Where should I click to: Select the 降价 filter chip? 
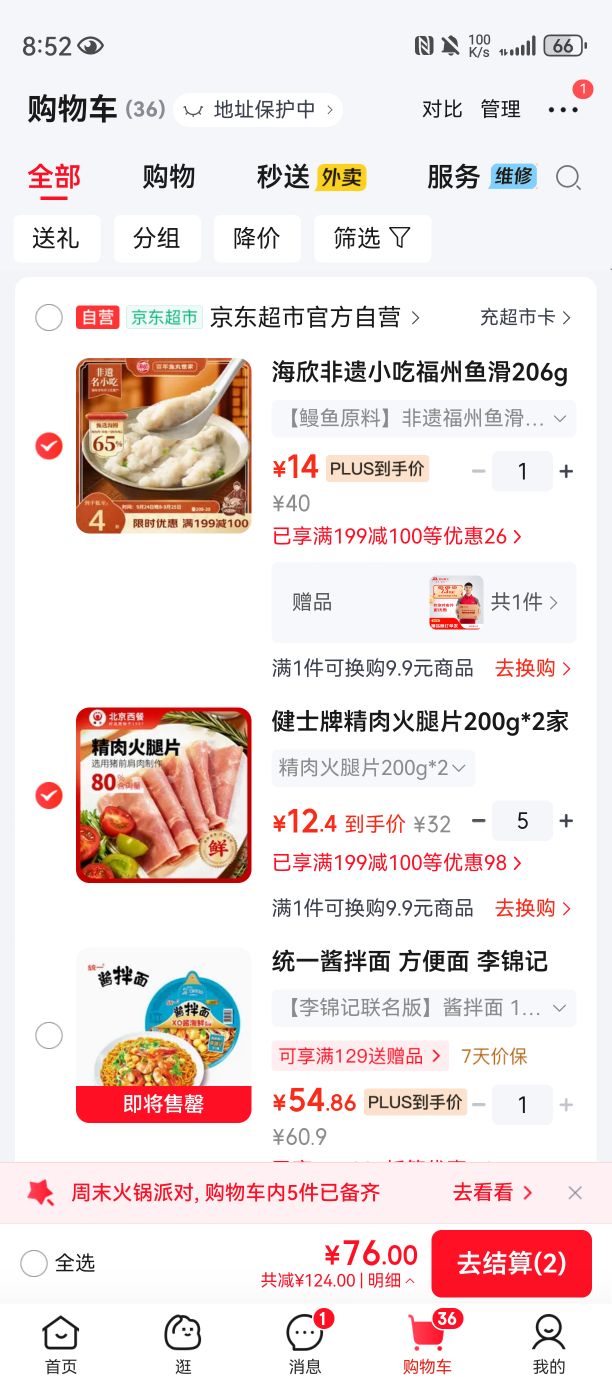[x=257, y=238]
